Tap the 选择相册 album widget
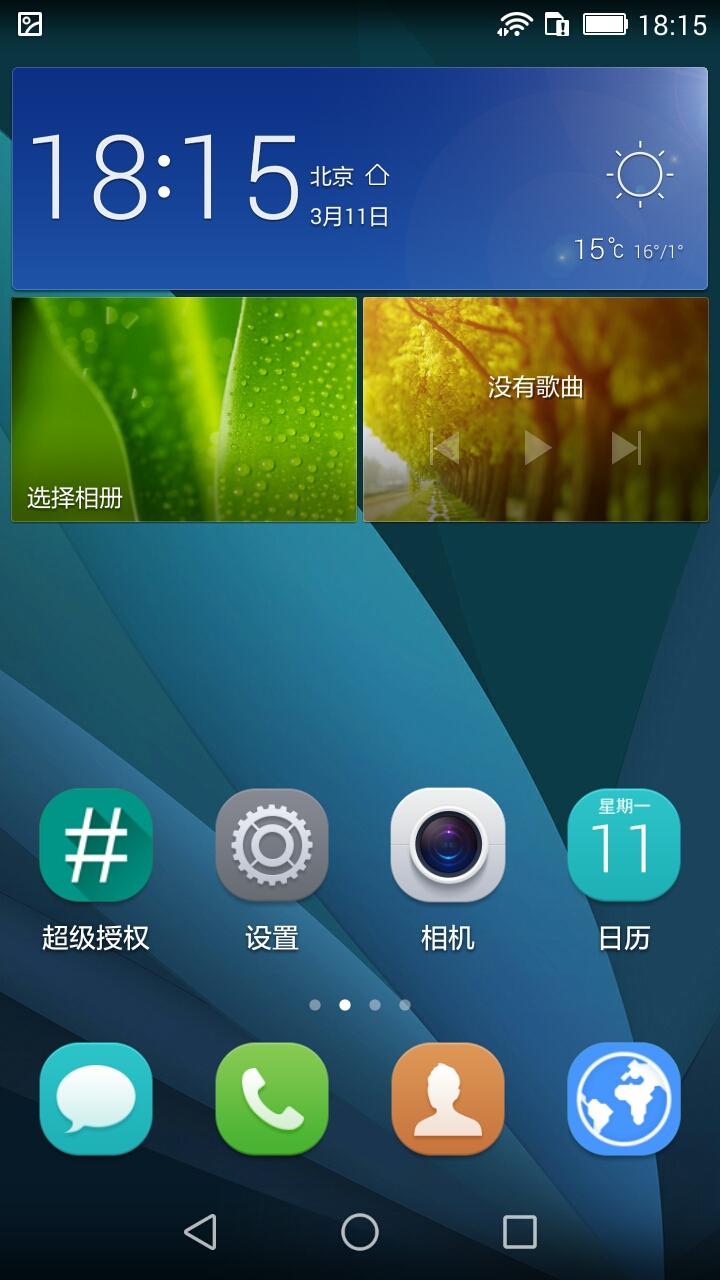 click(184, 410)
